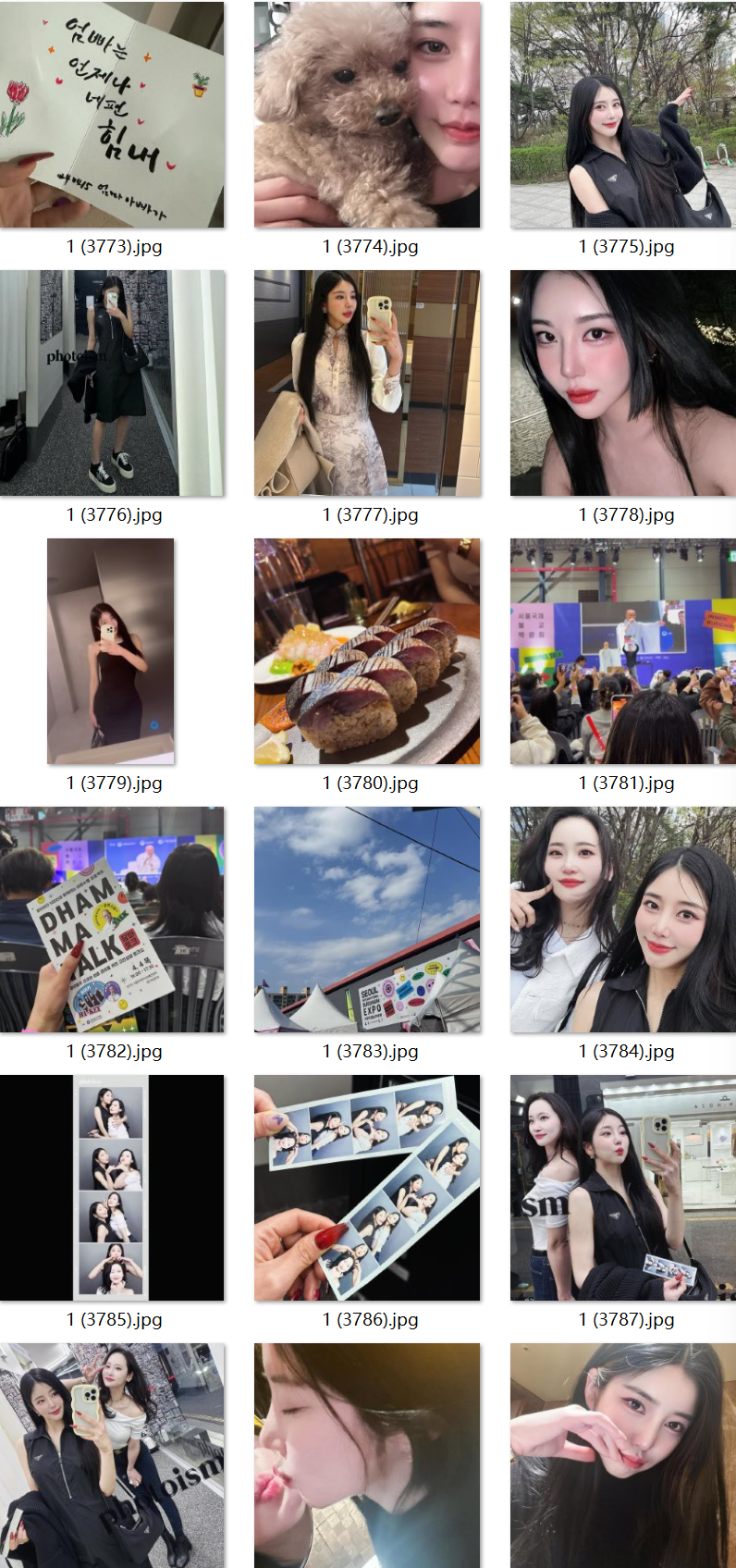This screenshot has width=736, height=1568.
Task: Open the picture 1 (3787).jpg
Action: (622, 1188)
